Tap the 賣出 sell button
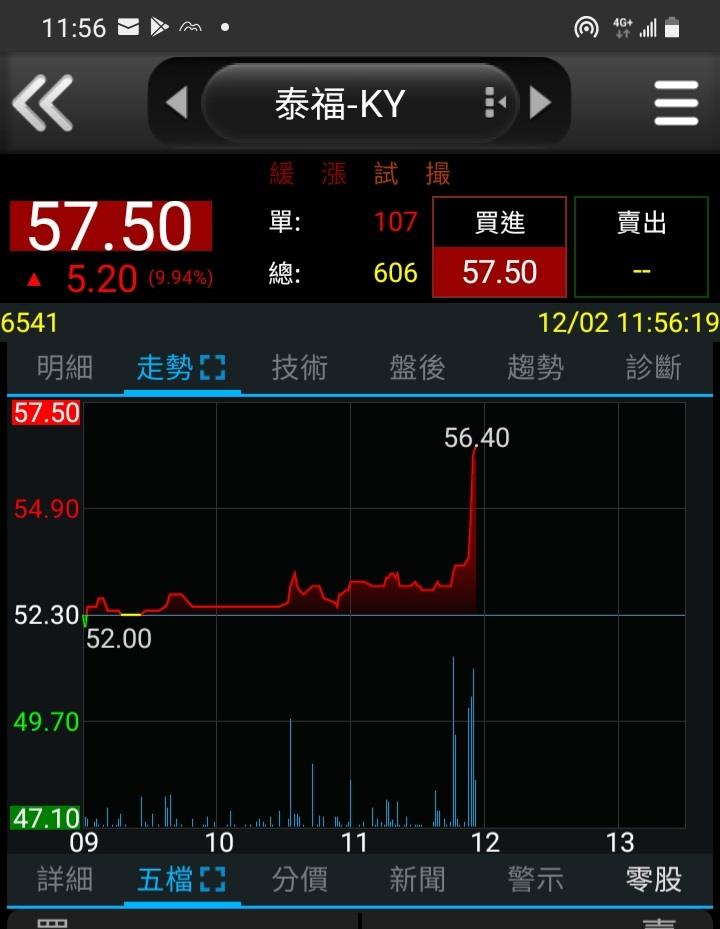 [641, 247]
